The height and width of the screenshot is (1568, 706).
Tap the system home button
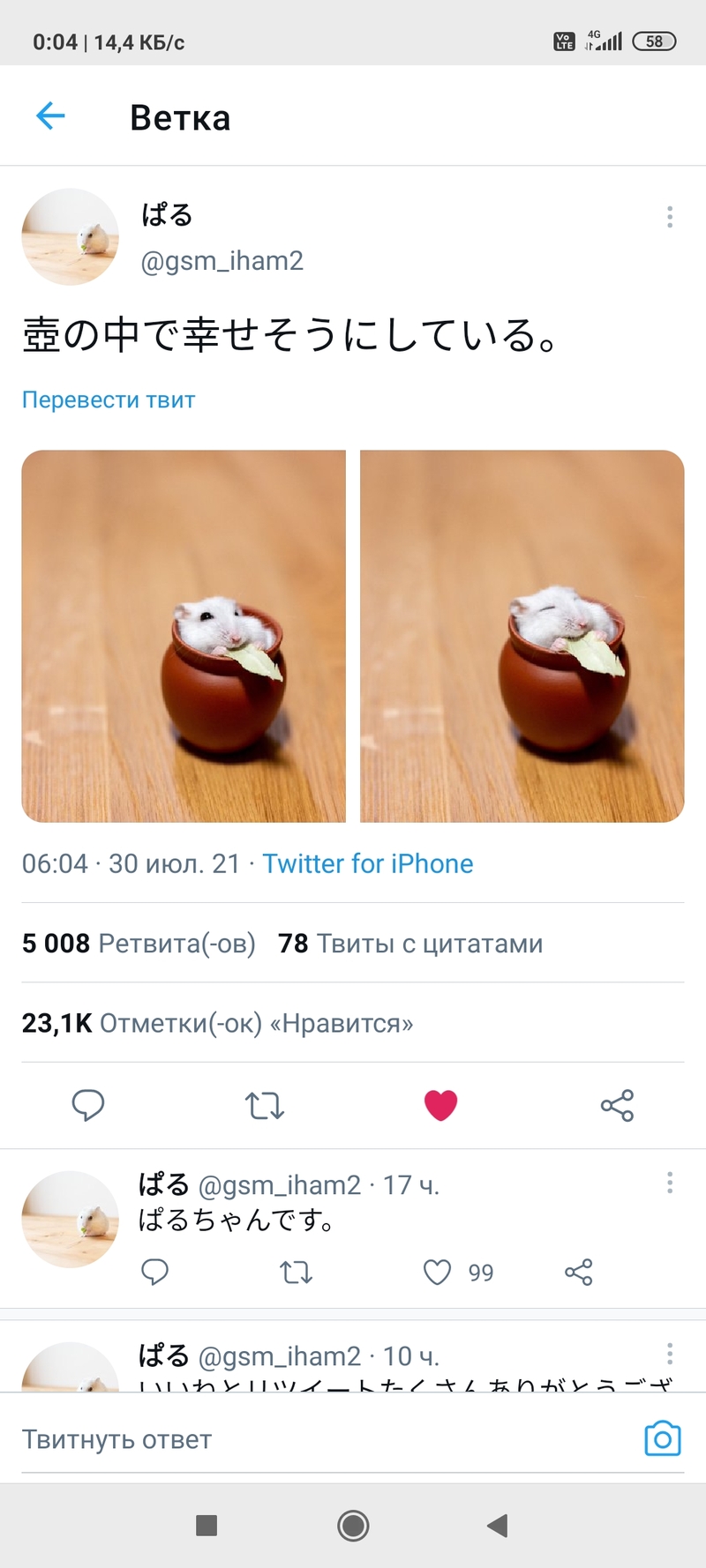[x=353, y=1525]
